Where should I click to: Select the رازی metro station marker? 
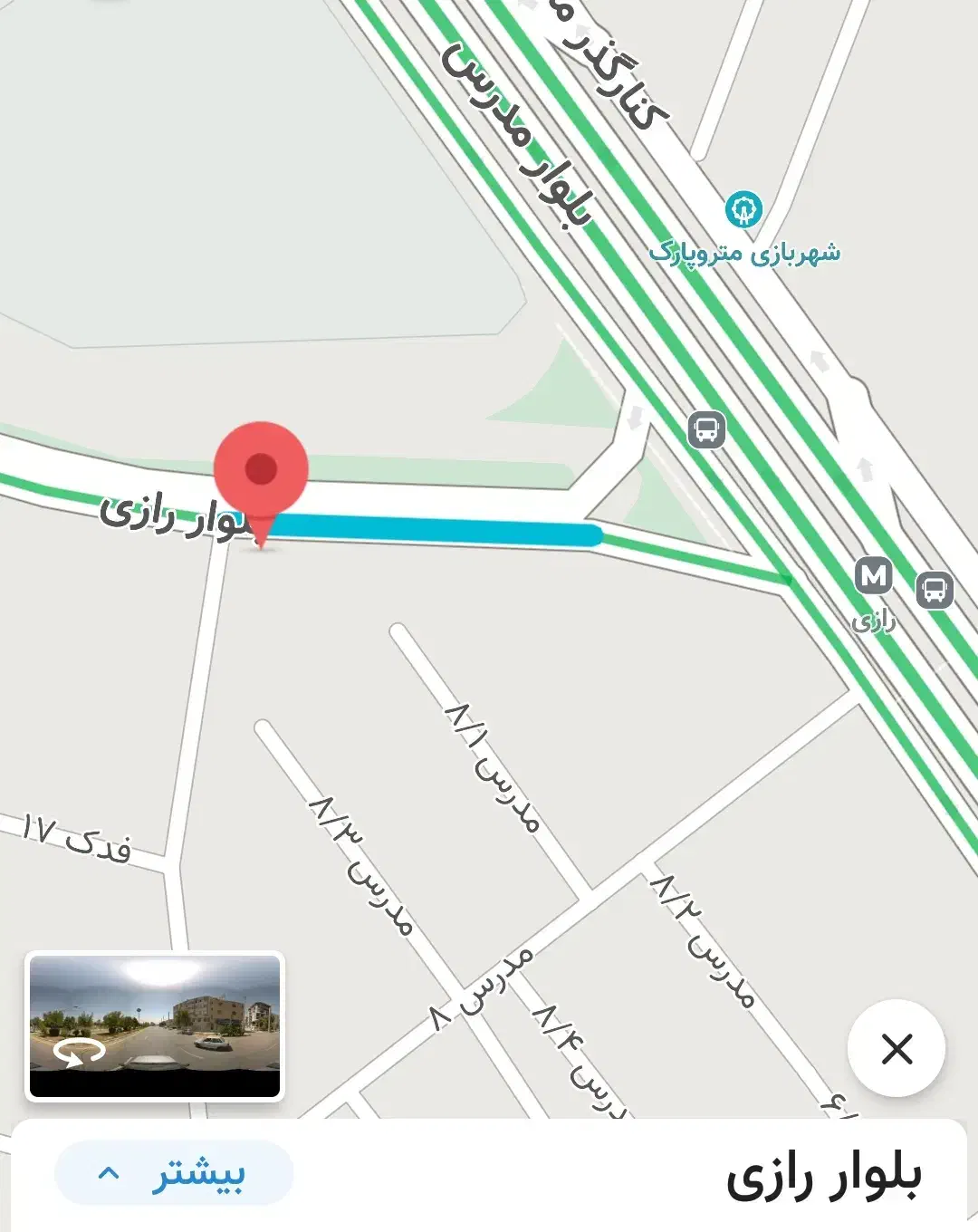pyautogui.click(x=874, y=576)
